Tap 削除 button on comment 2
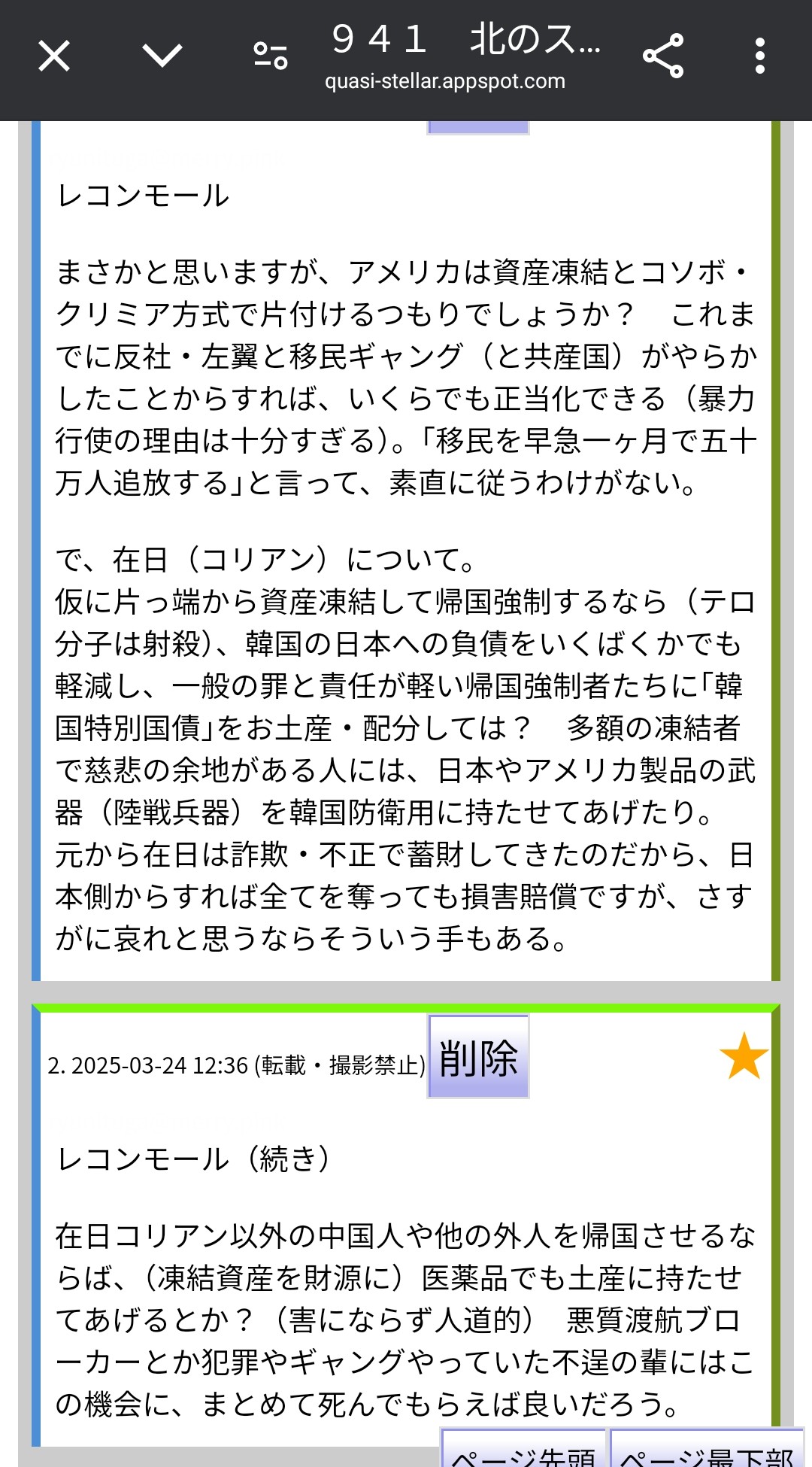Screen dimensions: 812x1467 point(478,1057)
